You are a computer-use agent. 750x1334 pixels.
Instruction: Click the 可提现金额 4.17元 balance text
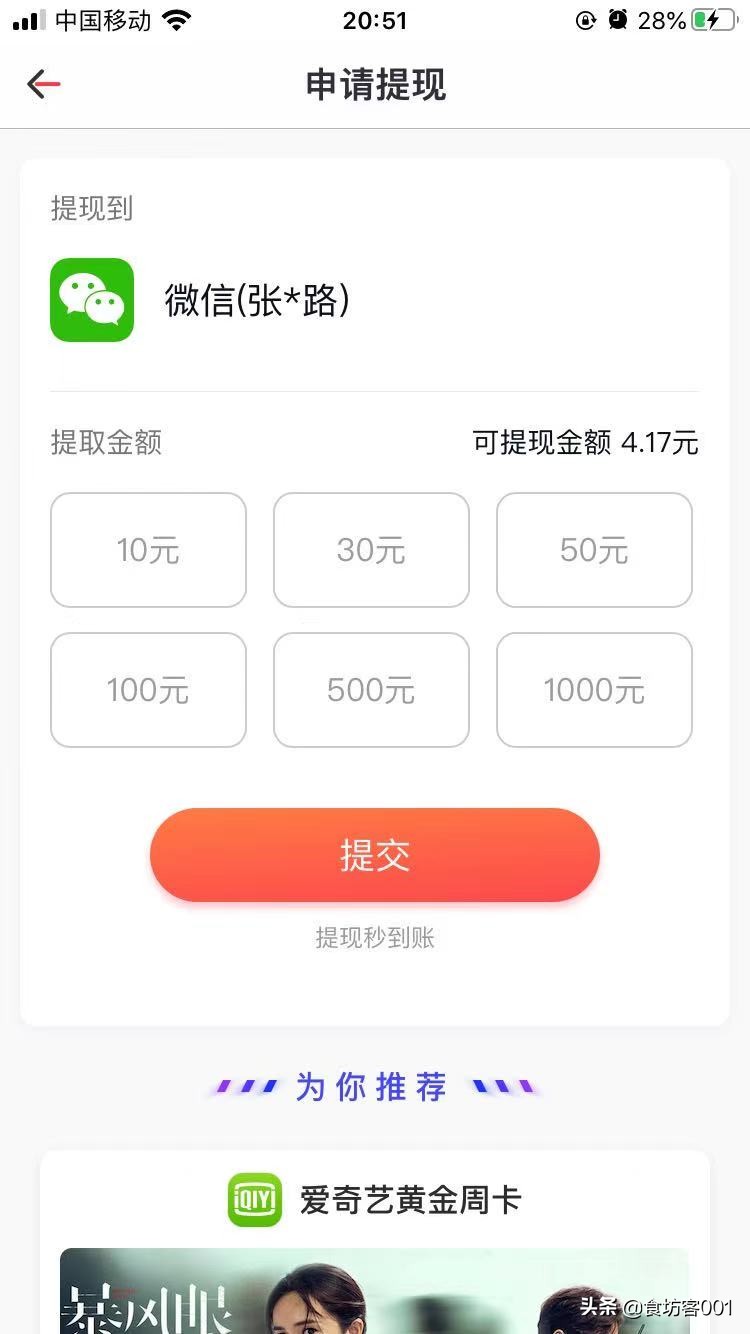coord(585,443)
